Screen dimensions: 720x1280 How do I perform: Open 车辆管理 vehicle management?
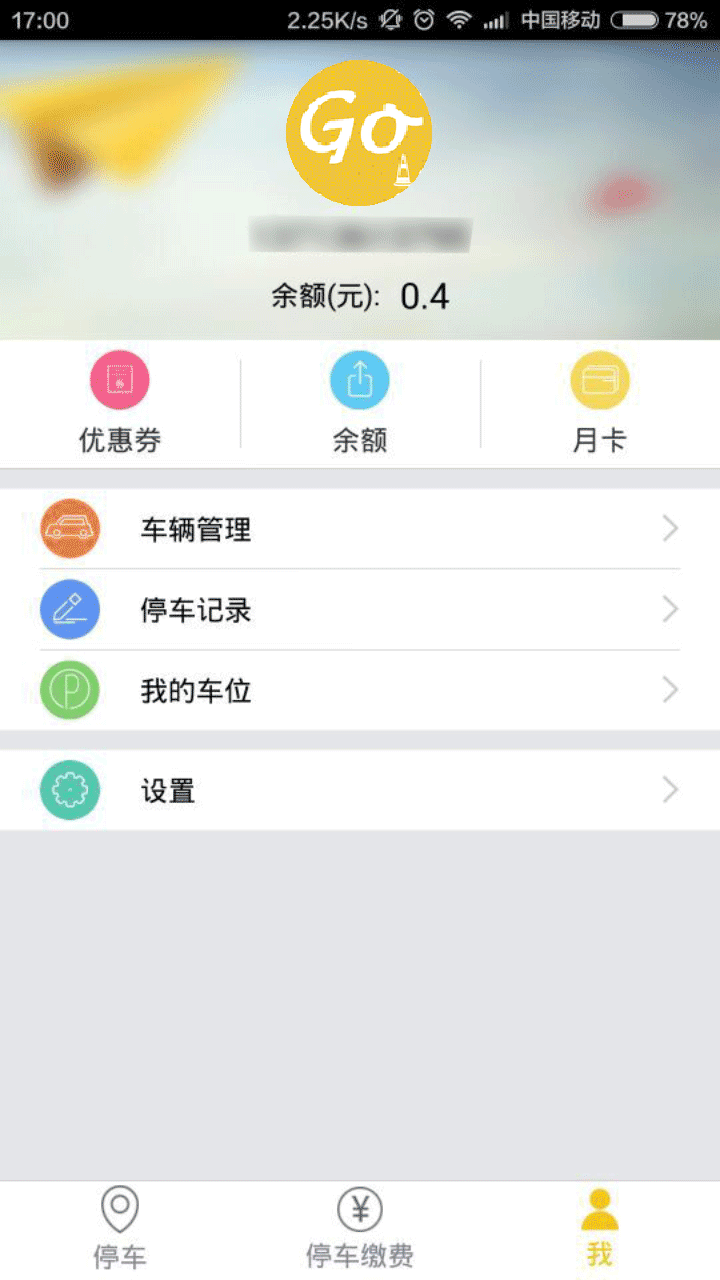[360, 529]
